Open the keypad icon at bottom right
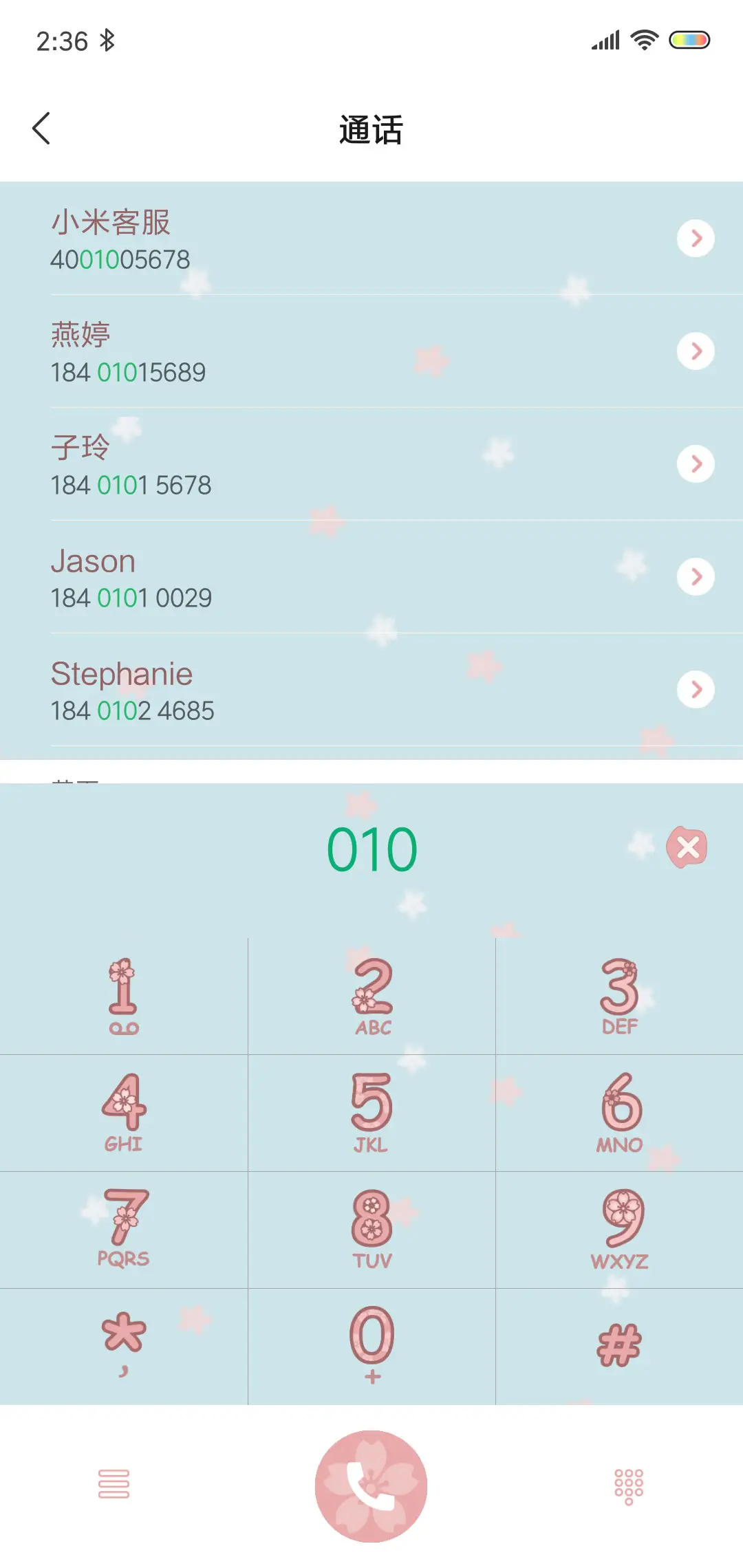The image size is (743, 1568). [628, 1485]
